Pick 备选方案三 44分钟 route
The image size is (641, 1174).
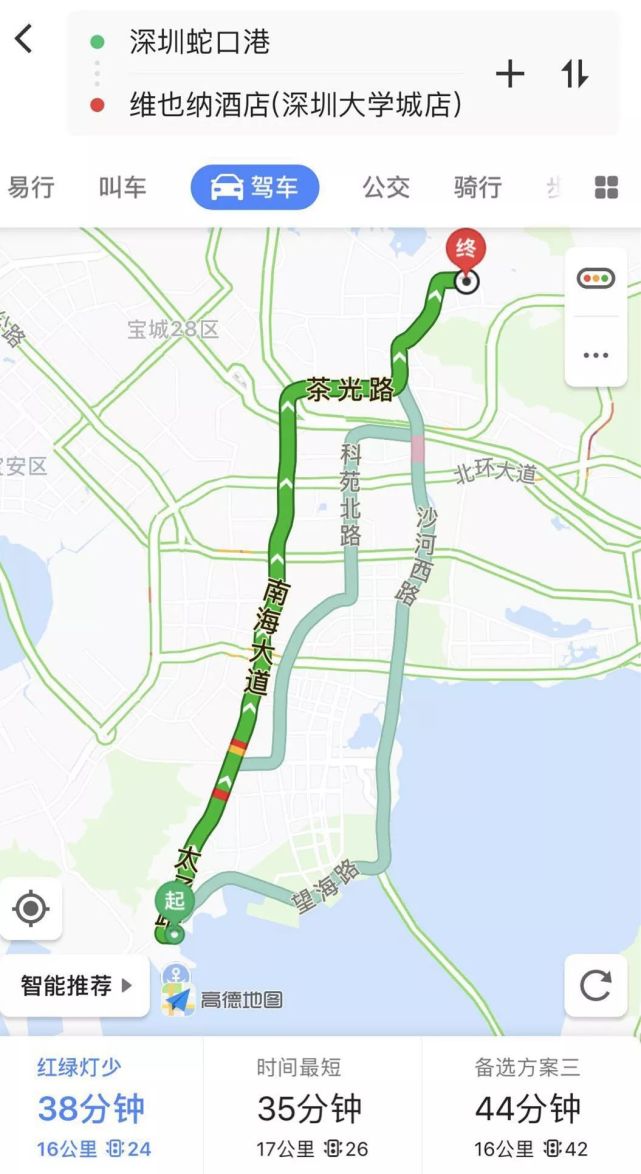(531, 1105)
